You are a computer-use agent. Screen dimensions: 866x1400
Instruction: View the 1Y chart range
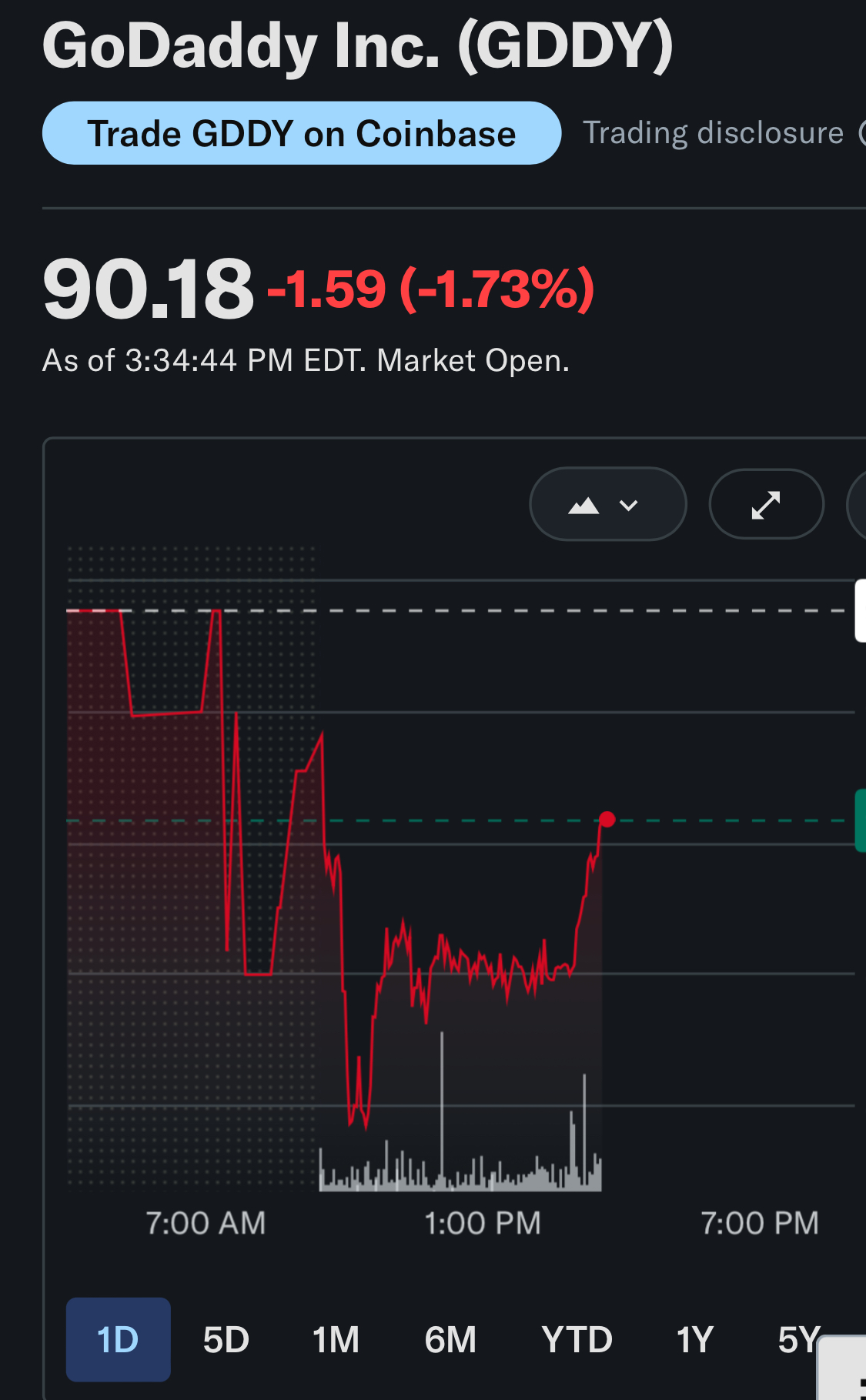[695, 1339]
